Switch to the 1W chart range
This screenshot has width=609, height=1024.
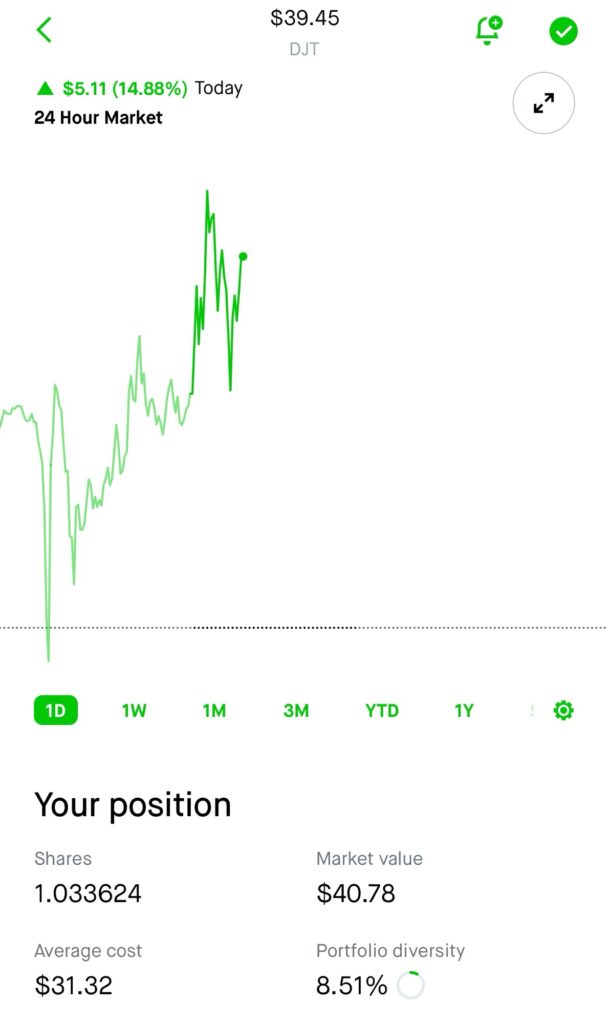[x=134, y=711]
